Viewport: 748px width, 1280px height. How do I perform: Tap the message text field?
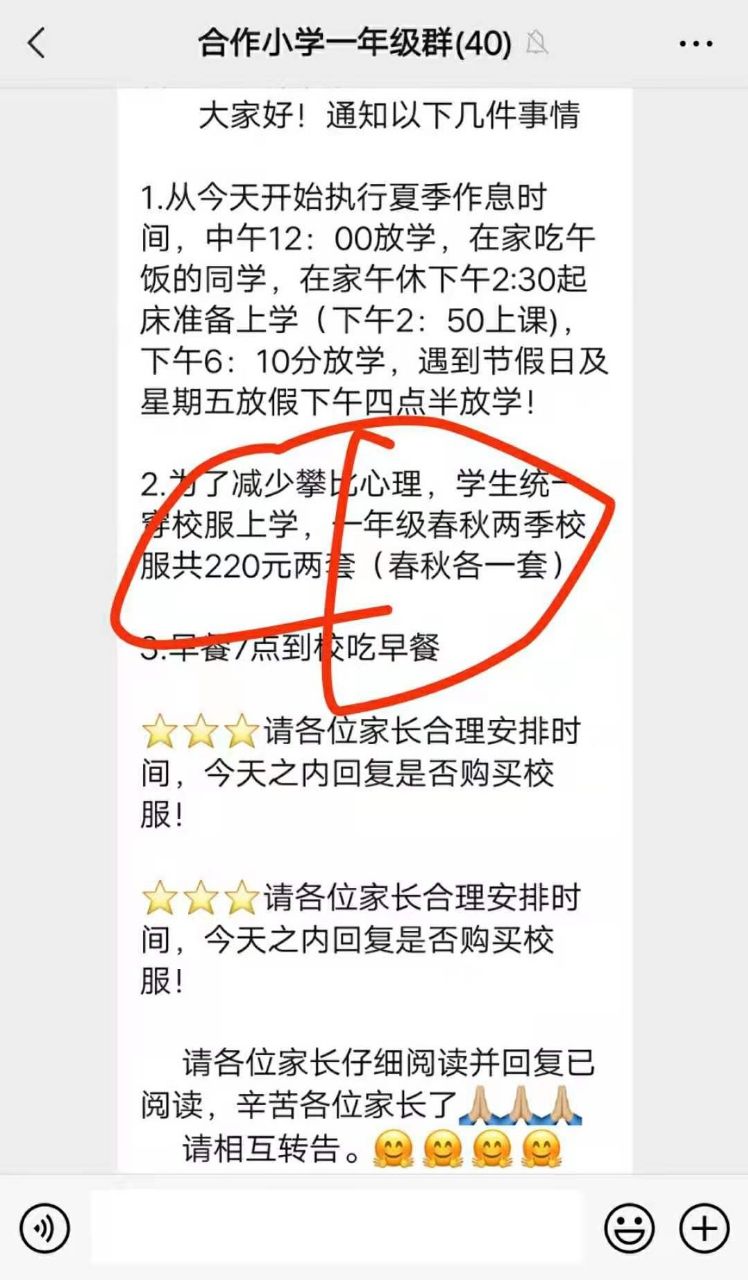[x=335, y=1228]
